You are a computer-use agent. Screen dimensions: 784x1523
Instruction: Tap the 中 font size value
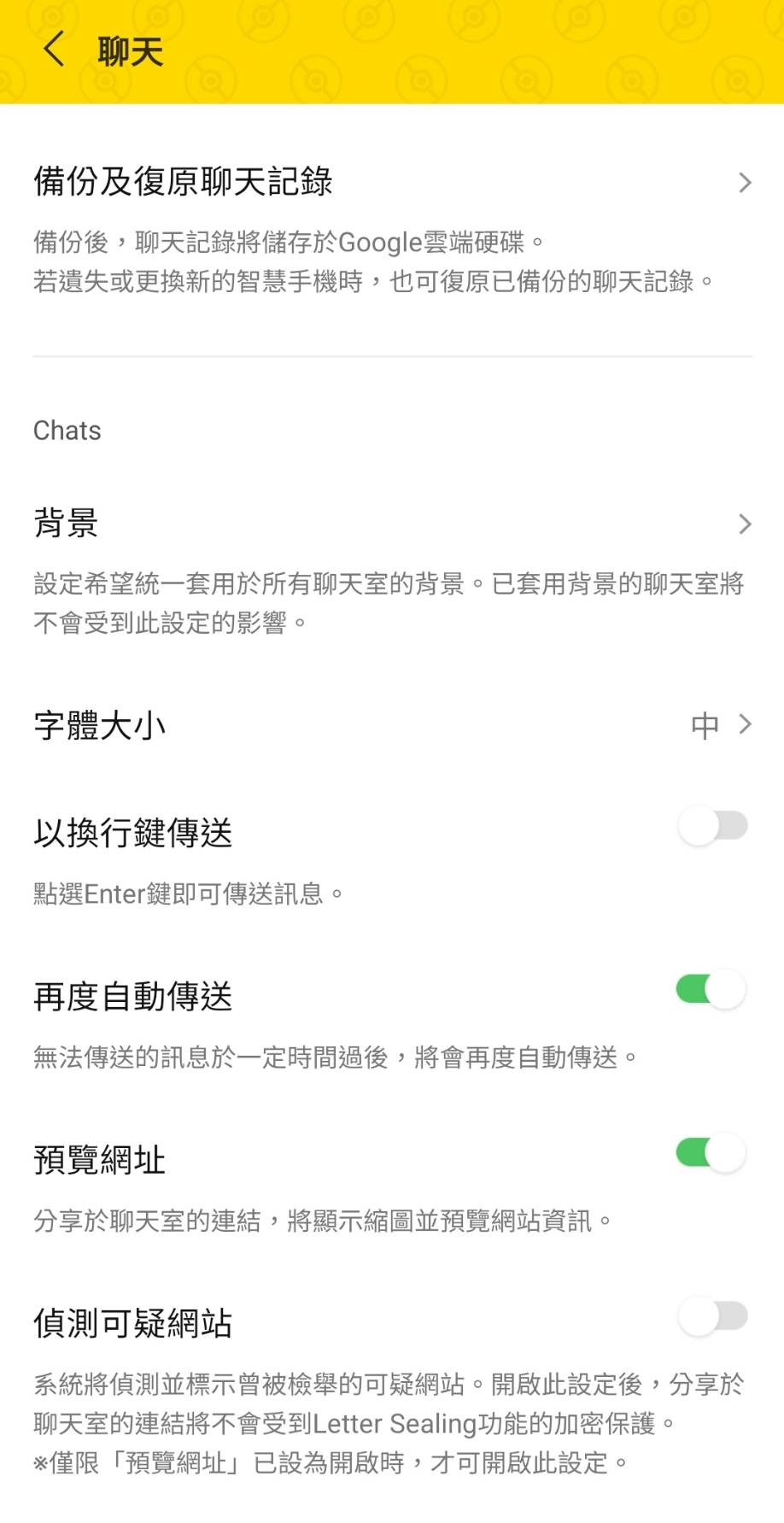(704, 725)
